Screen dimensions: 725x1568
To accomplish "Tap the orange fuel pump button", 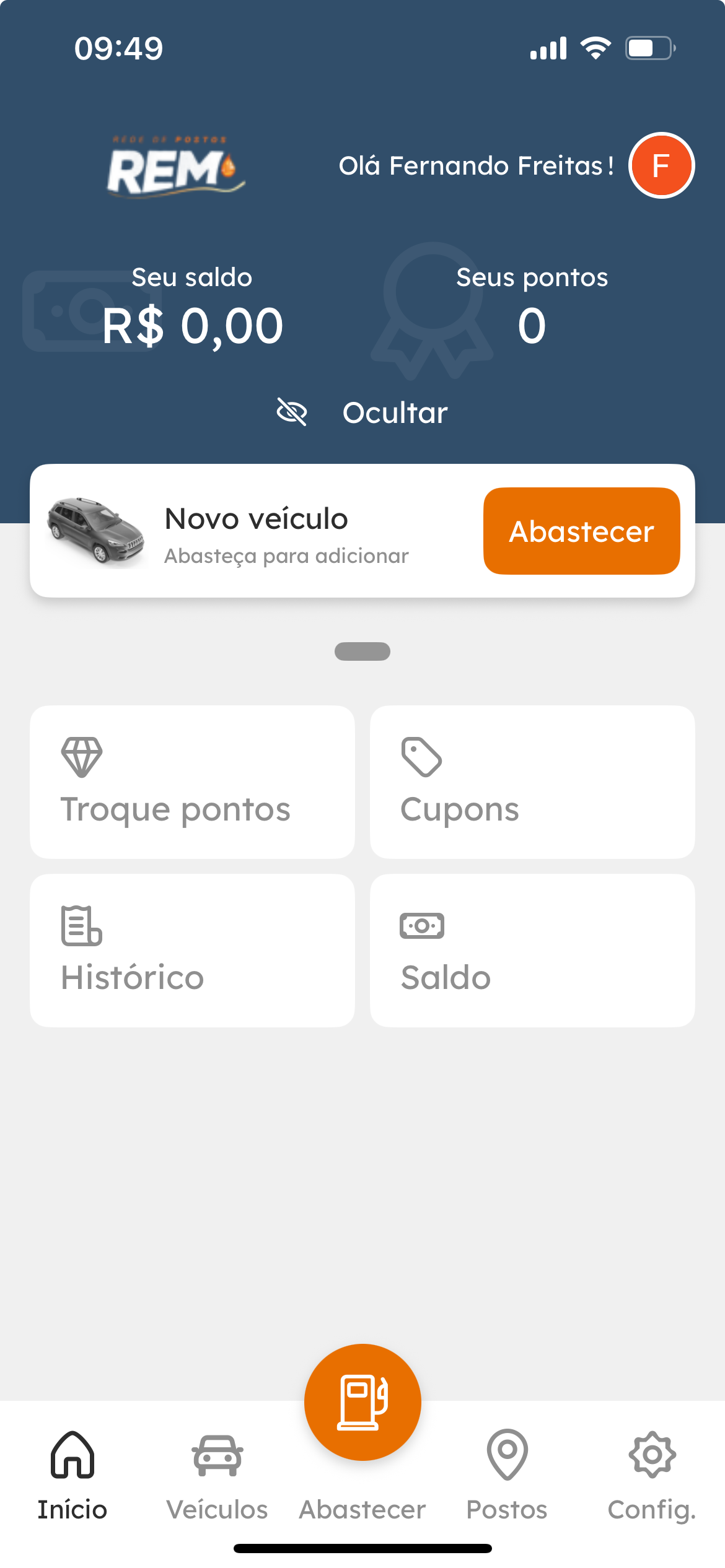I will 362,1401.
